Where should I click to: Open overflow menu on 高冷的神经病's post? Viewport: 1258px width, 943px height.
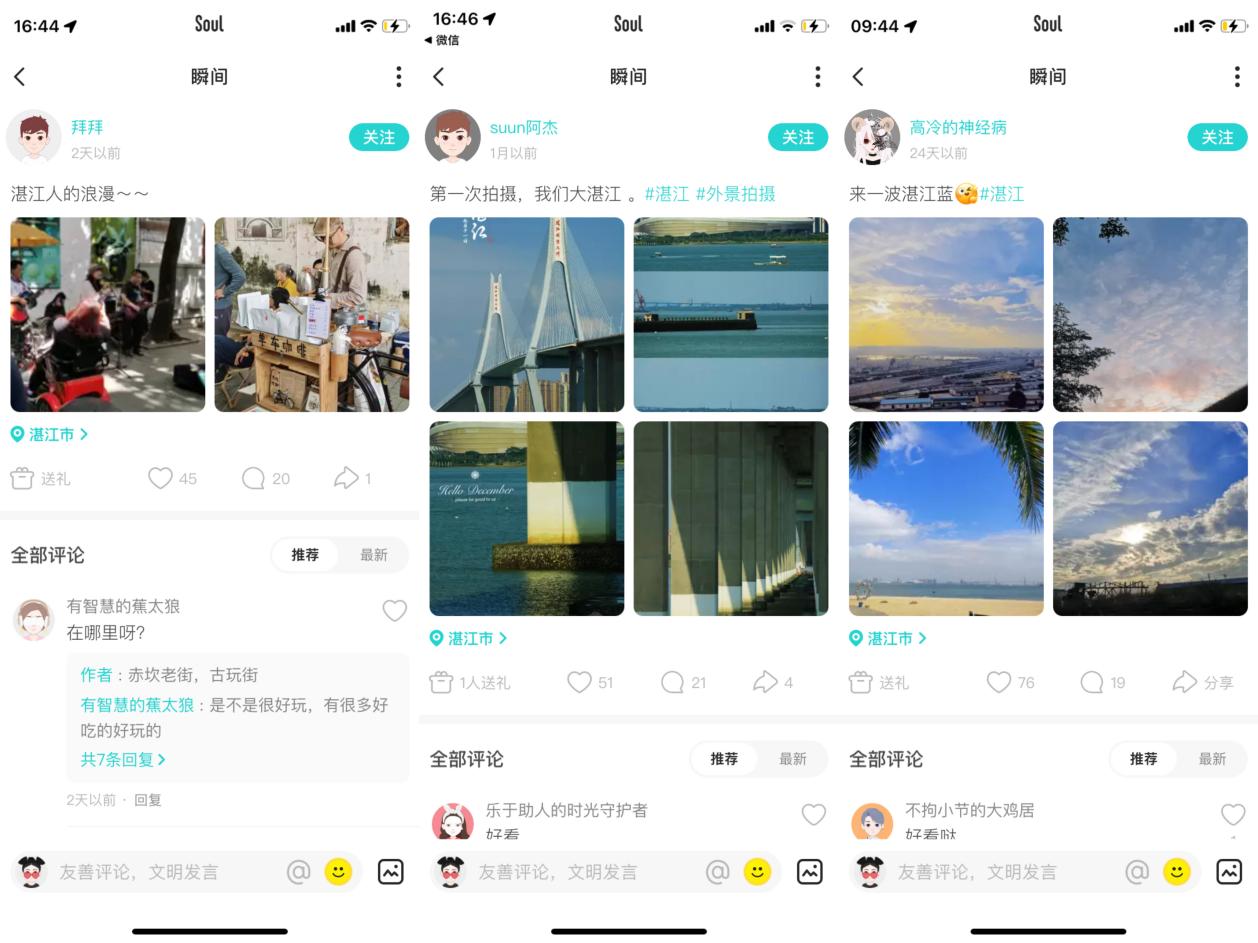1236,77
